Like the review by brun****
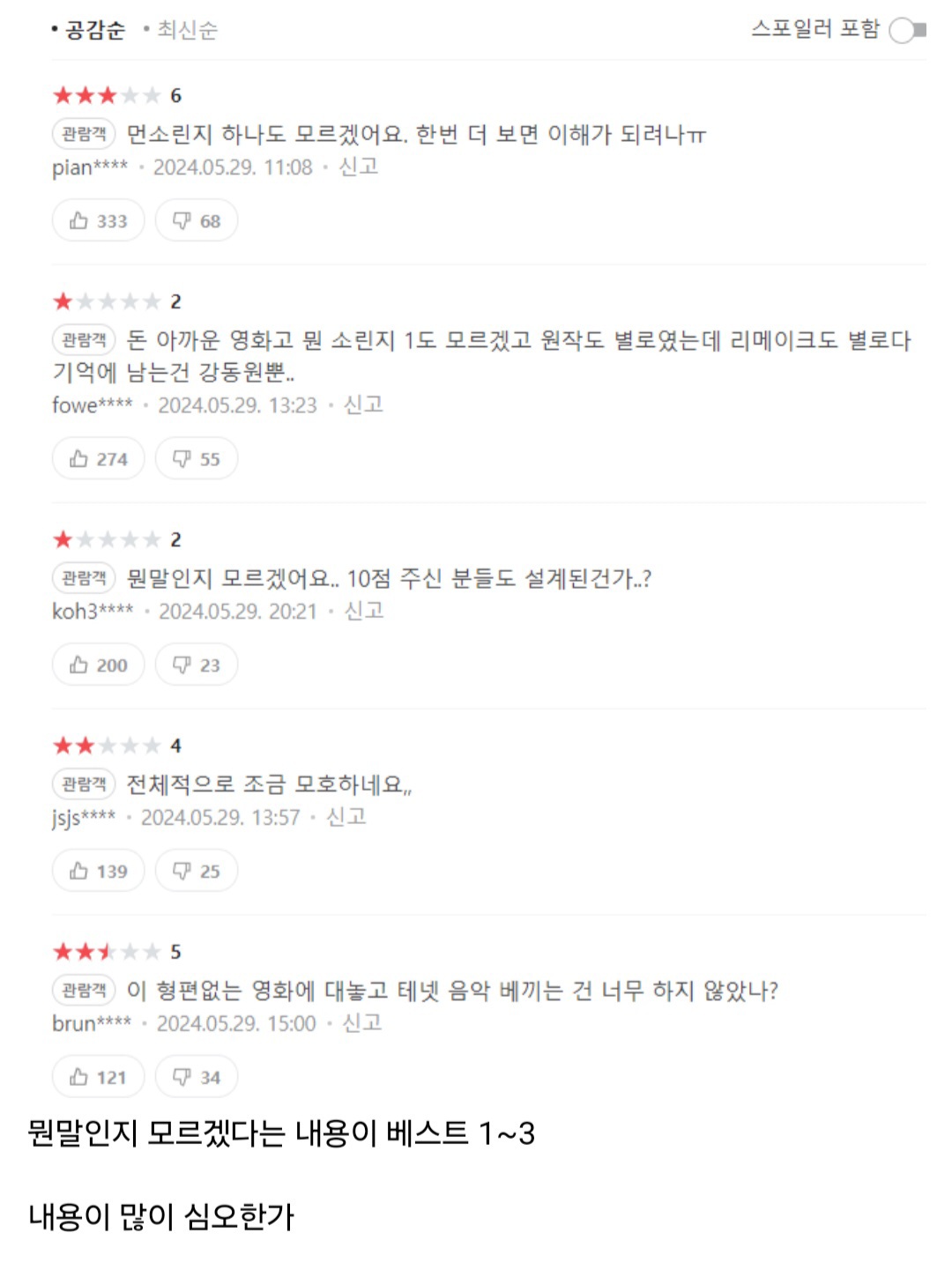The height and width of the screenshot is (1270, 952). point(99,1077)
